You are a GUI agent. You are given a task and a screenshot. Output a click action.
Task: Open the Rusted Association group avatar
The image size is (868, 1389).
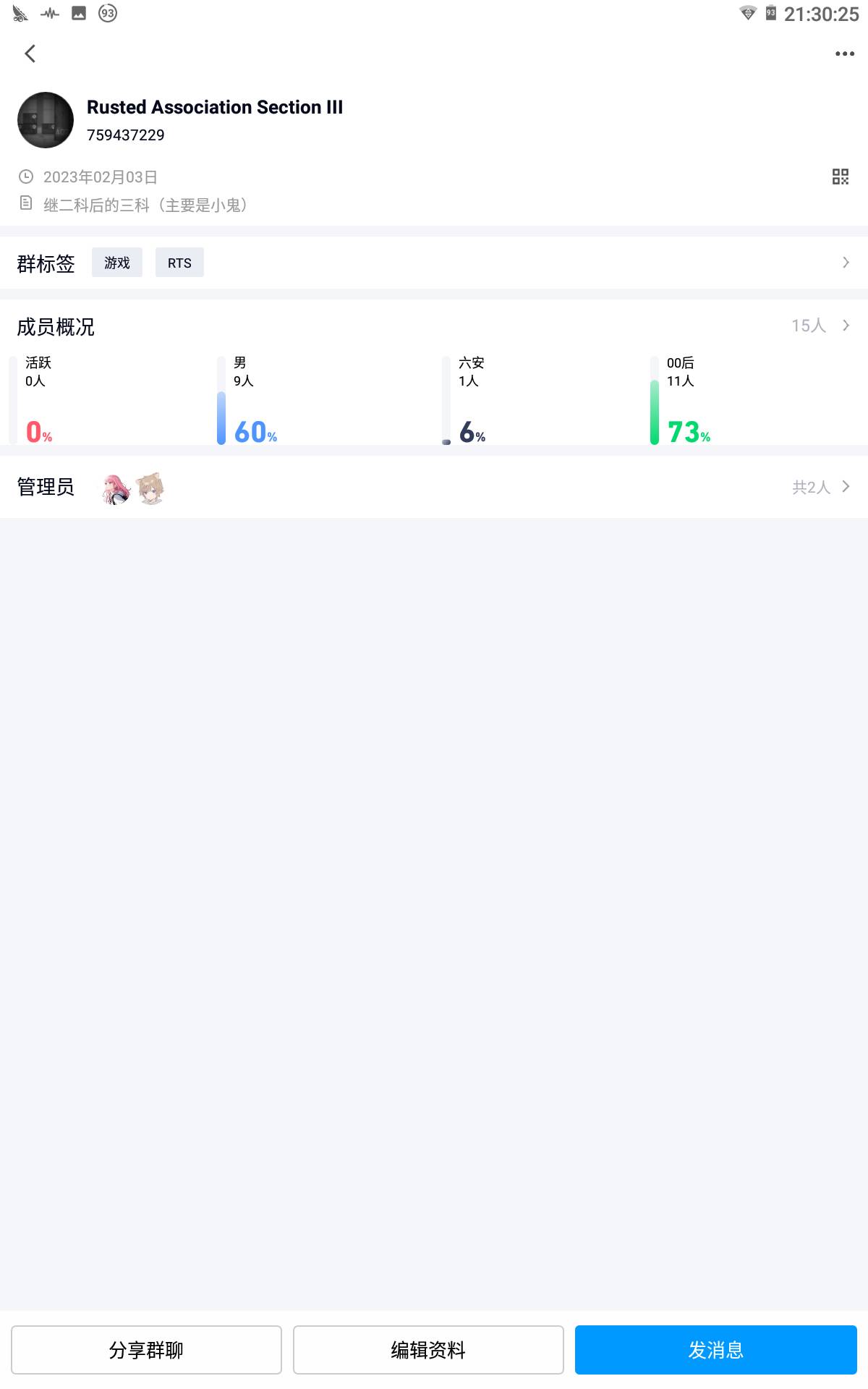pyautogui.click(x=46, y=120)
